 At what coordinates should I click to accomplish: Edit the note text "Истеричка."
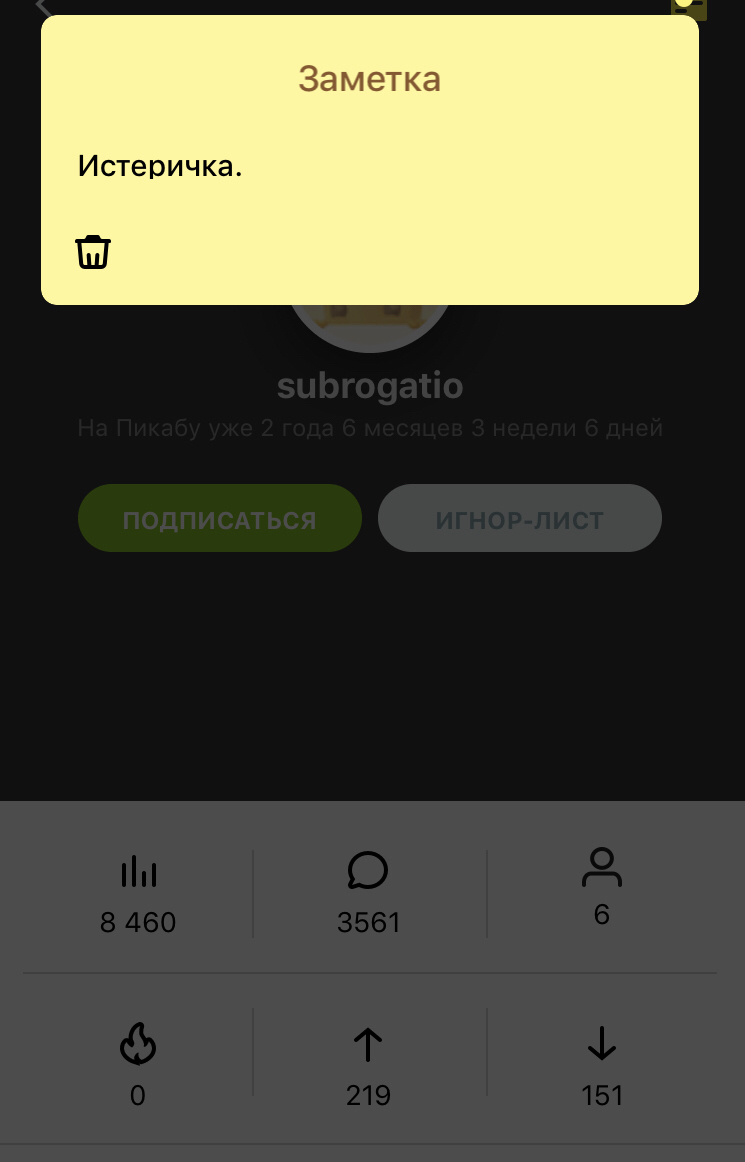[160, 165]
